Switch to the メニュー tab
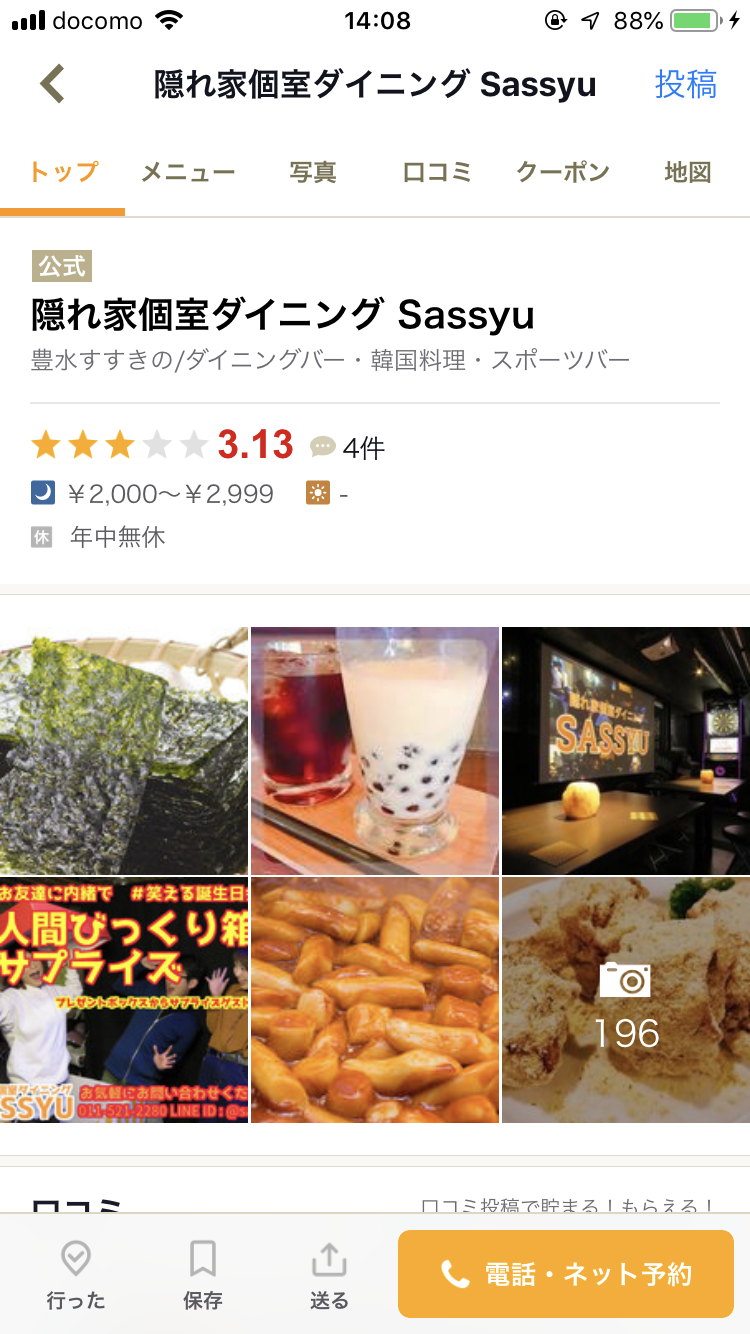This screenshot has height=1334, width=750. coord(187,172)
